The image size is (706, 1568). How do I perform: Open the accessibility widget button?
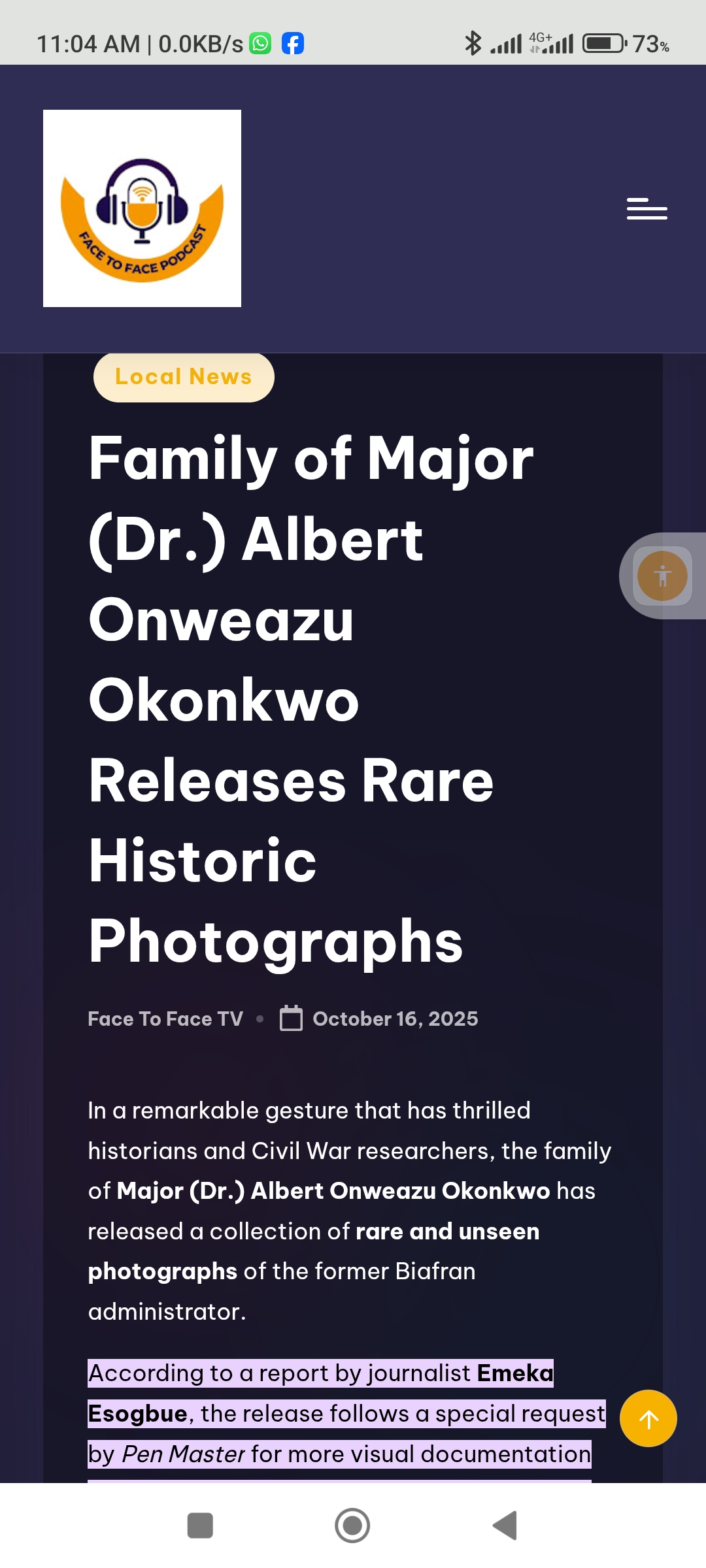pyautogui.click(x=662, y=576)
